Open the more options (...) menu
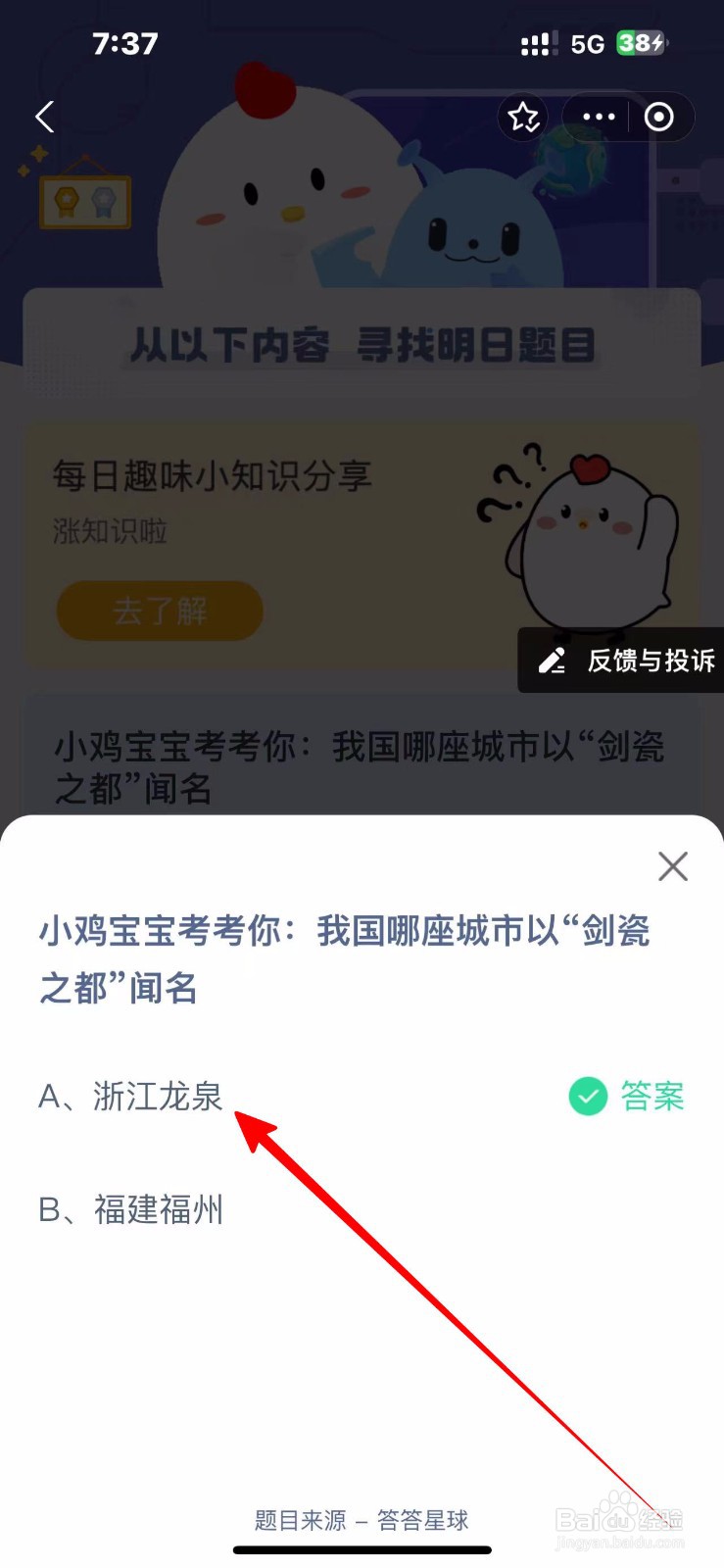 pyautogui.click(x=596, y=117)
